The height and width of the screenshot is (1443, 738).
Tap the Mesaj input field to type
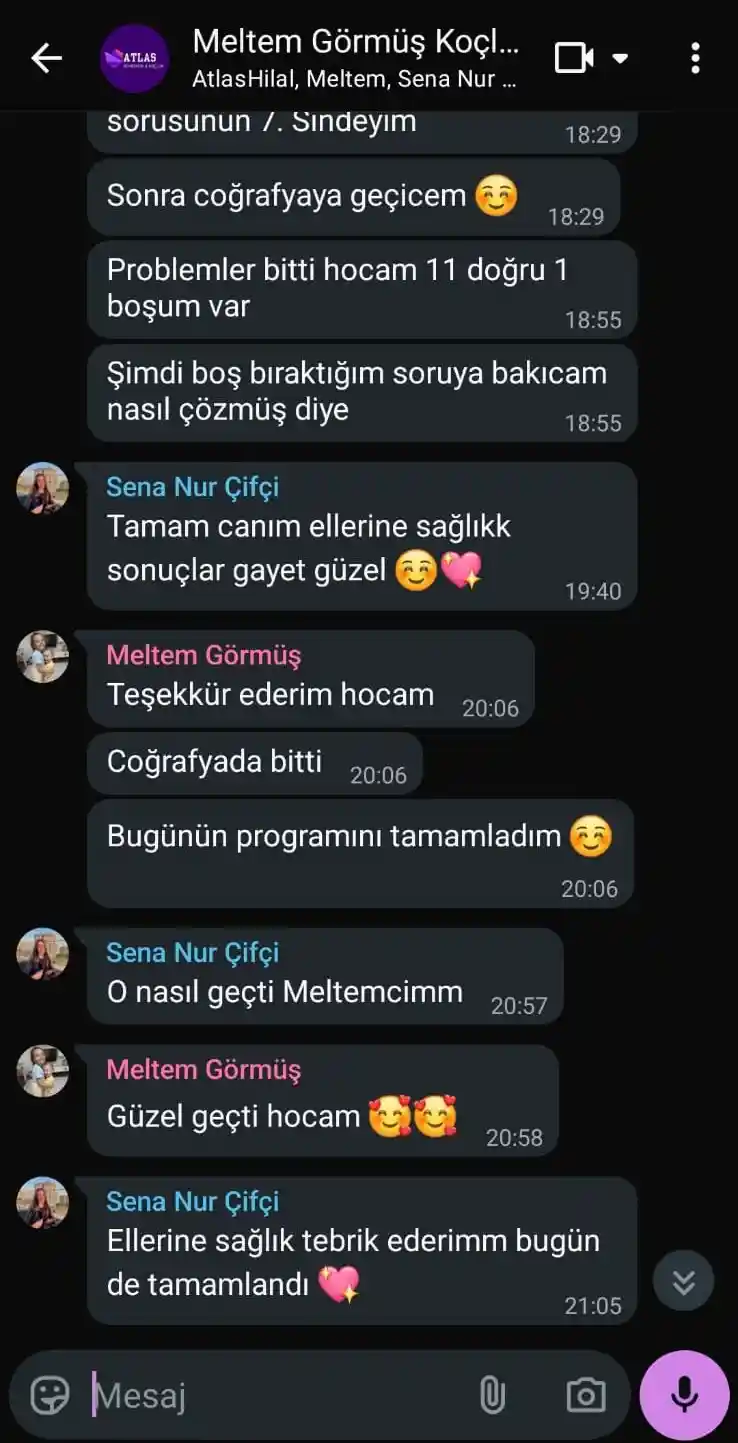pos(250,1392)
